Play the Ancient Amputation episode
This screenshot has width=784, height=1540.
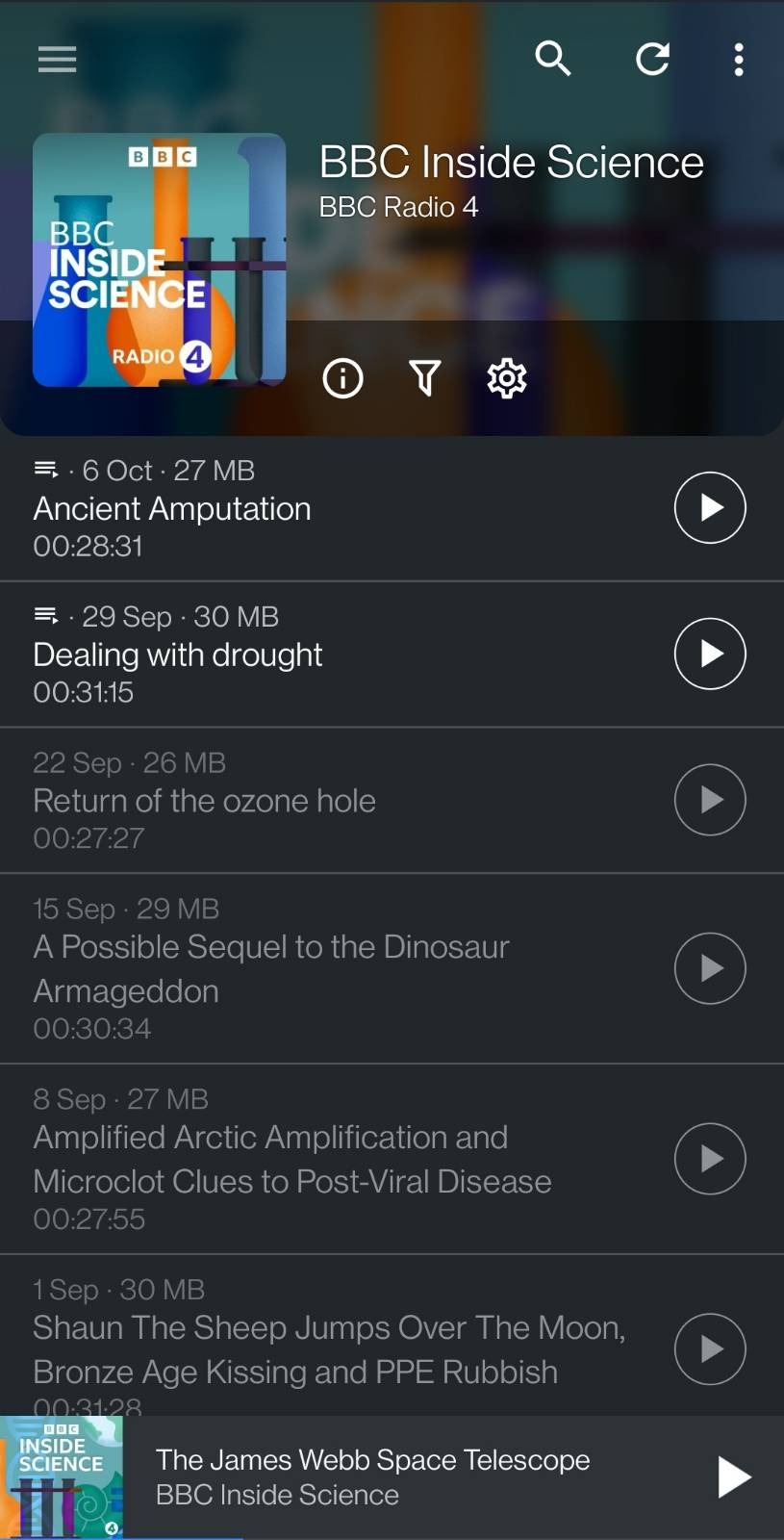click(710, 507)
